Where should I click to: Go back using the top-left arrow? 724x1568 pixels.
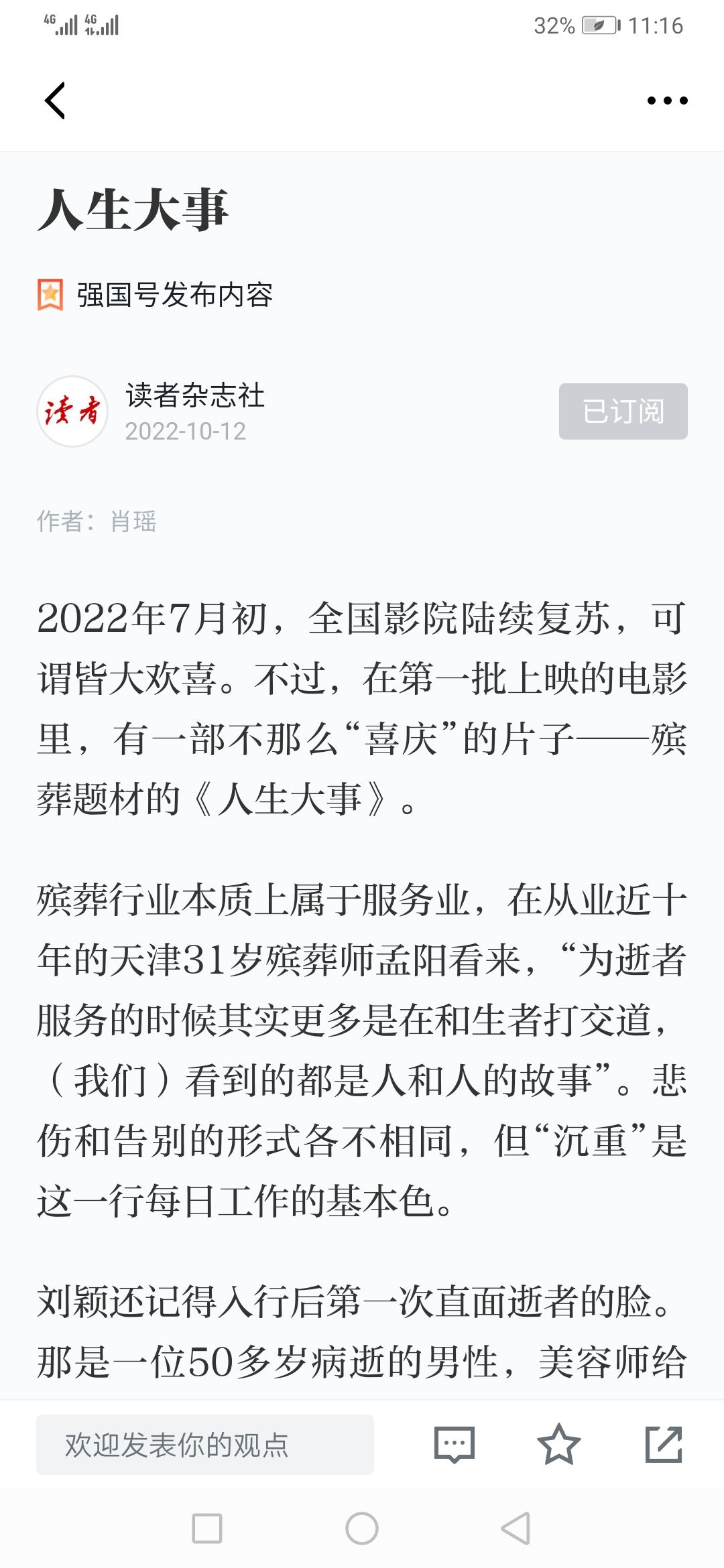coord(55,101)
